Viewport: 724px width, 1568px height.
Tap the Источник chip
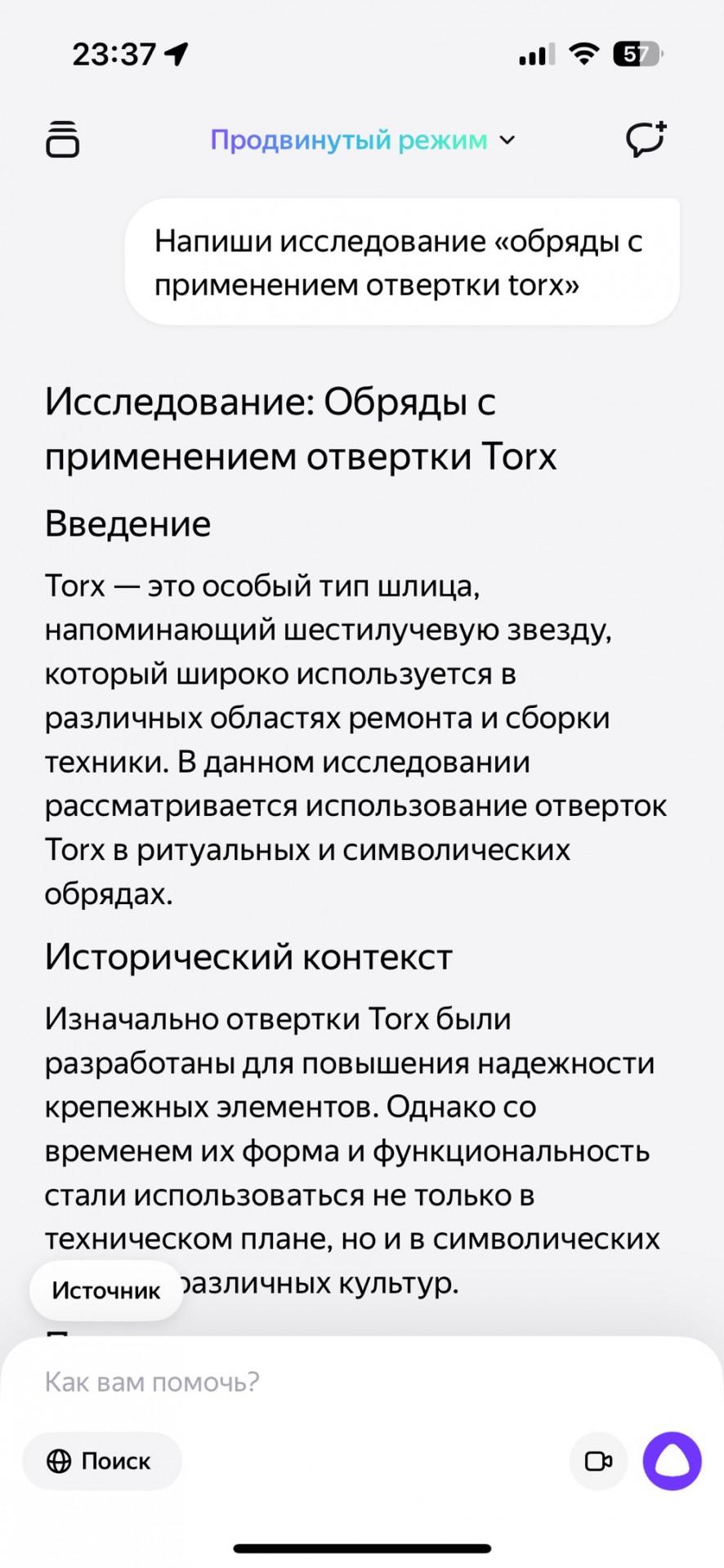coord(106,1290)
